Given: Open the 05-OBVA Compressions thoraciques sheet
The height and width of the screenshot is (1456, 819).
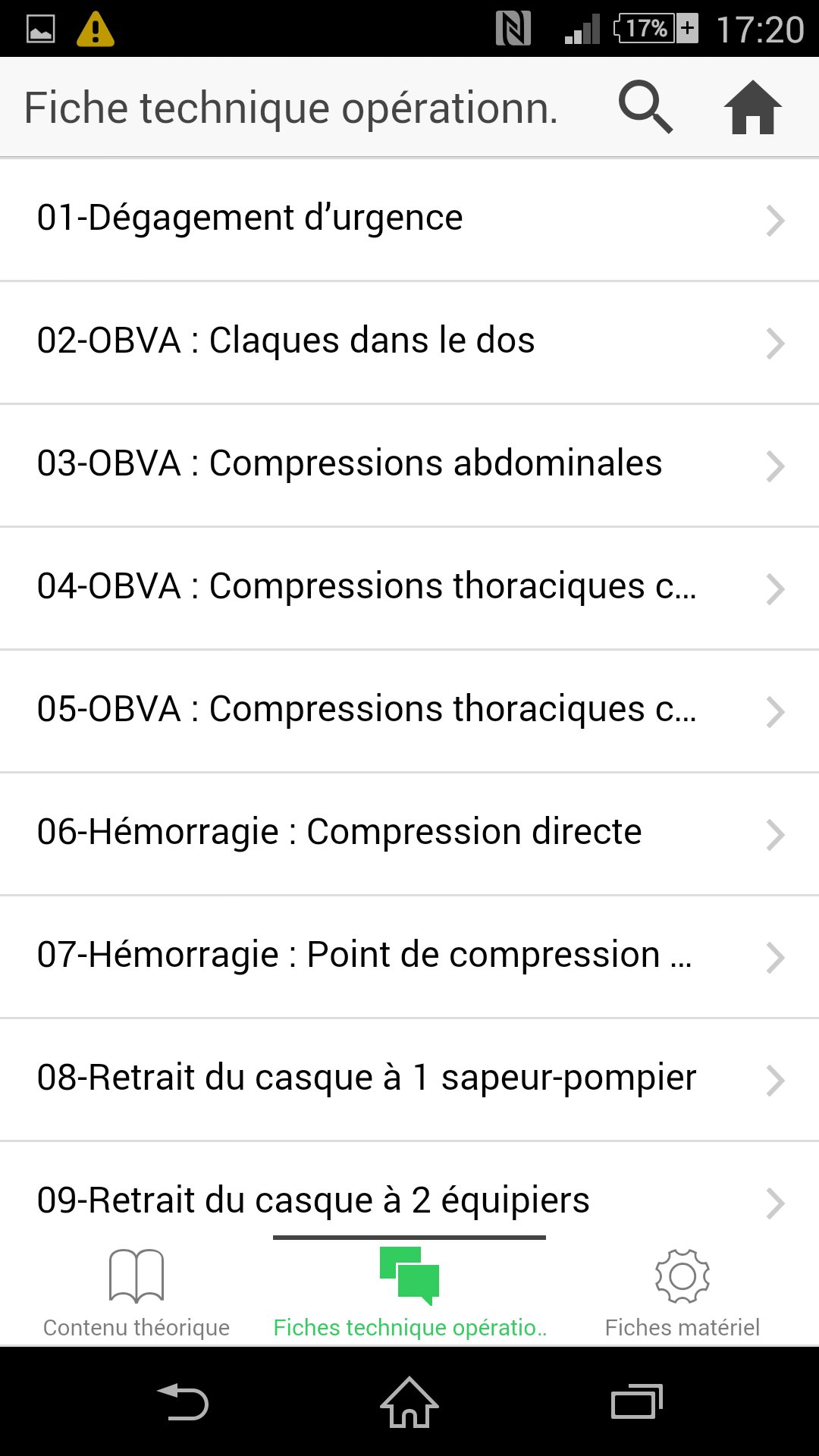Looking at the screenshot, I should pos(409,711).
